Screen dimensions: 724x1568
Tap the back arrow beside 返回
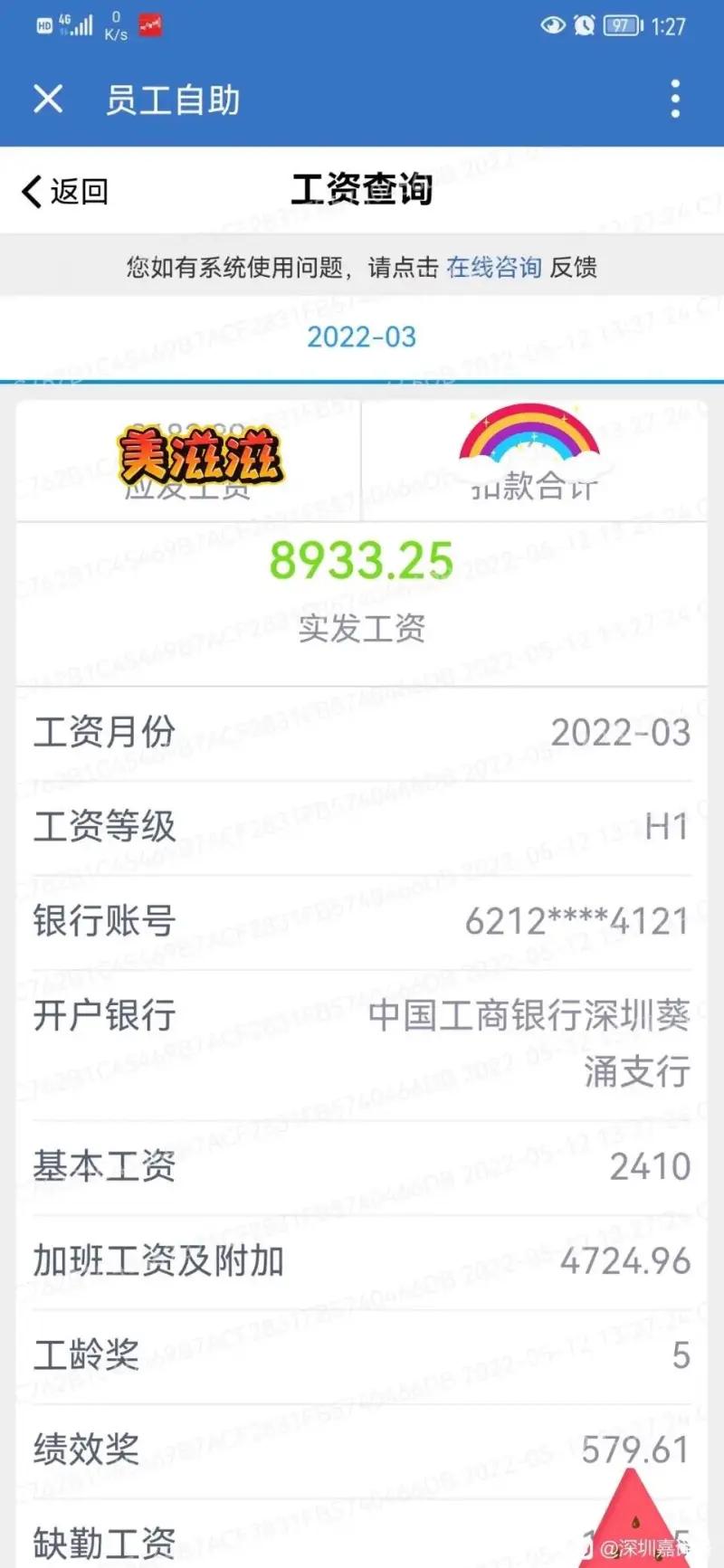point(30,192)
